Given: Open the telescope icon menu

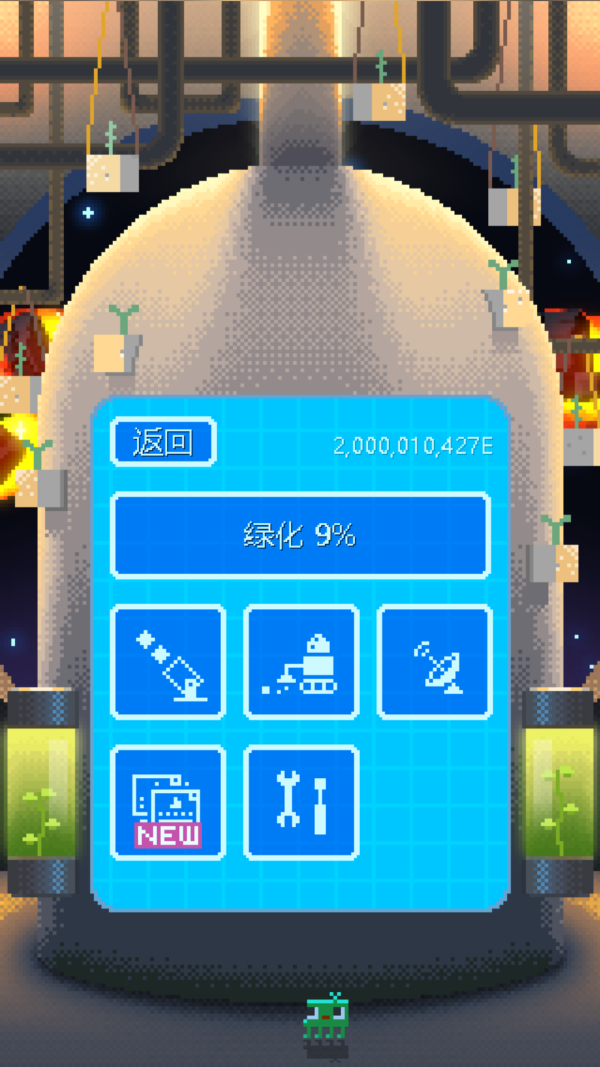Looking at the screenshot, I should (x=168, y=662).
